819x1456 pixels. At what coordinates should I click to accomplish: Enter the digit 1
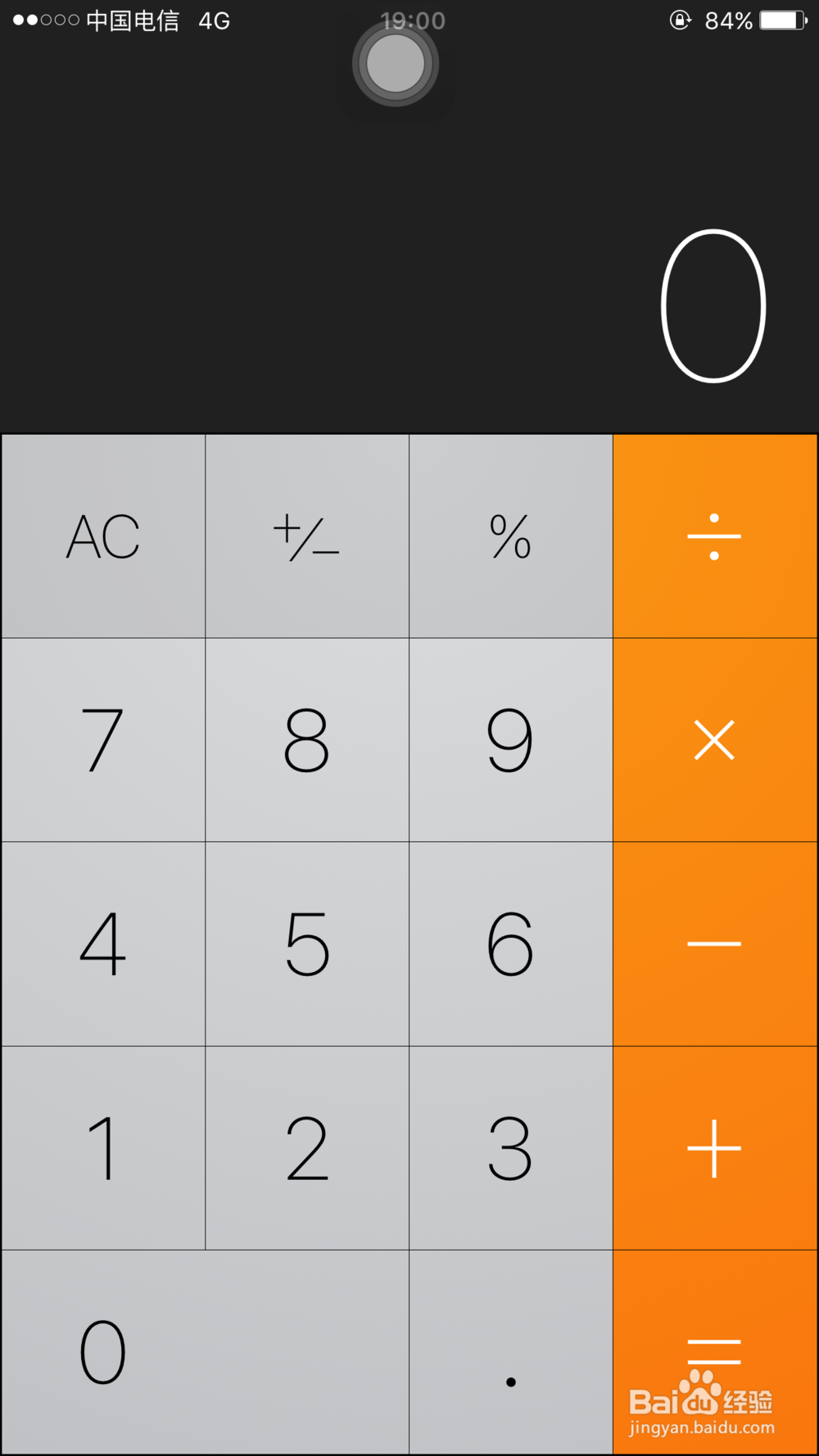[x=103, y=1148]
